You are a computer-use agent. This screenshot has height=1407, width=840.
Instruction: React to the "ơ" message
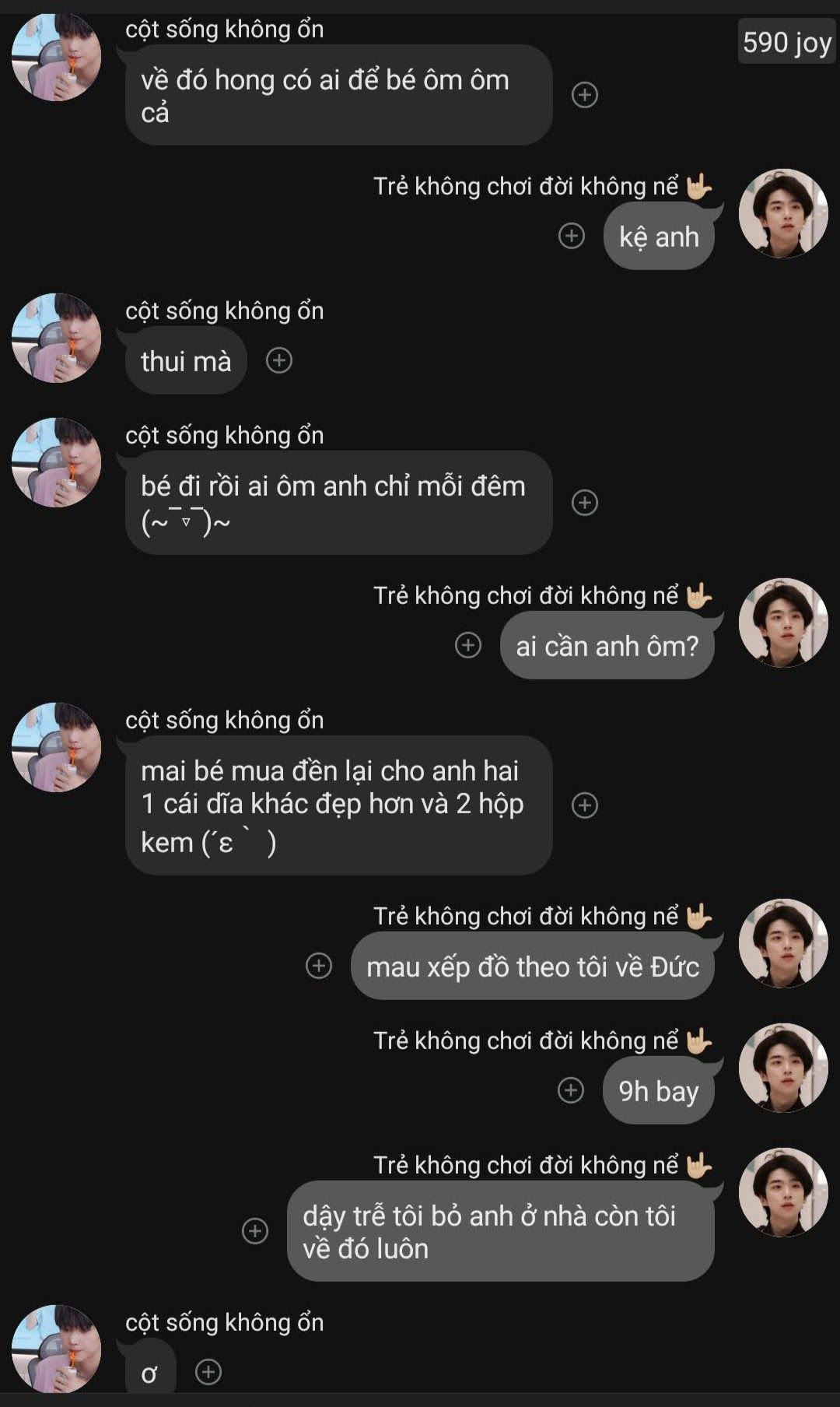coord(208,1372)
